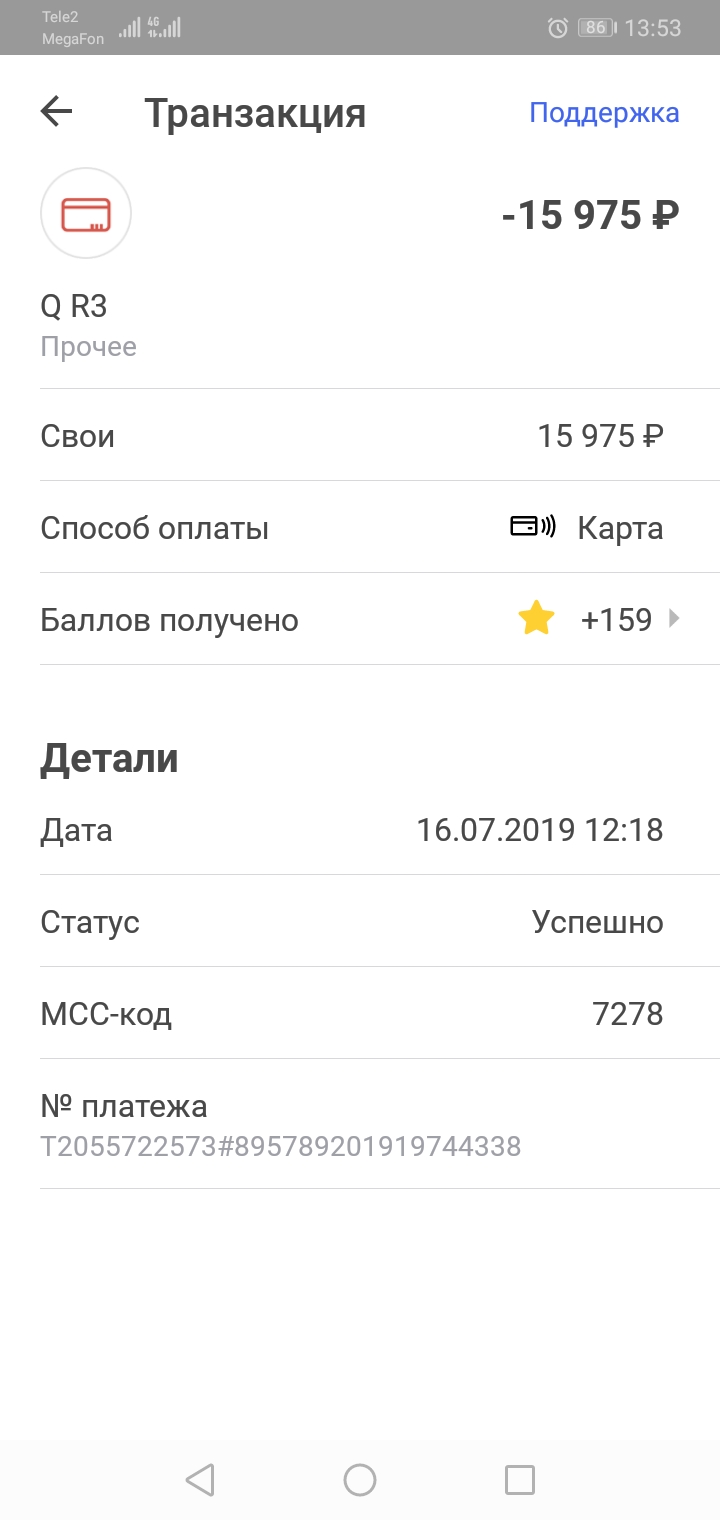Image resolution: width=720 pixels, height=1520 pixels.
Task: Tap the system back button
Action: (x=200, y=1479)
